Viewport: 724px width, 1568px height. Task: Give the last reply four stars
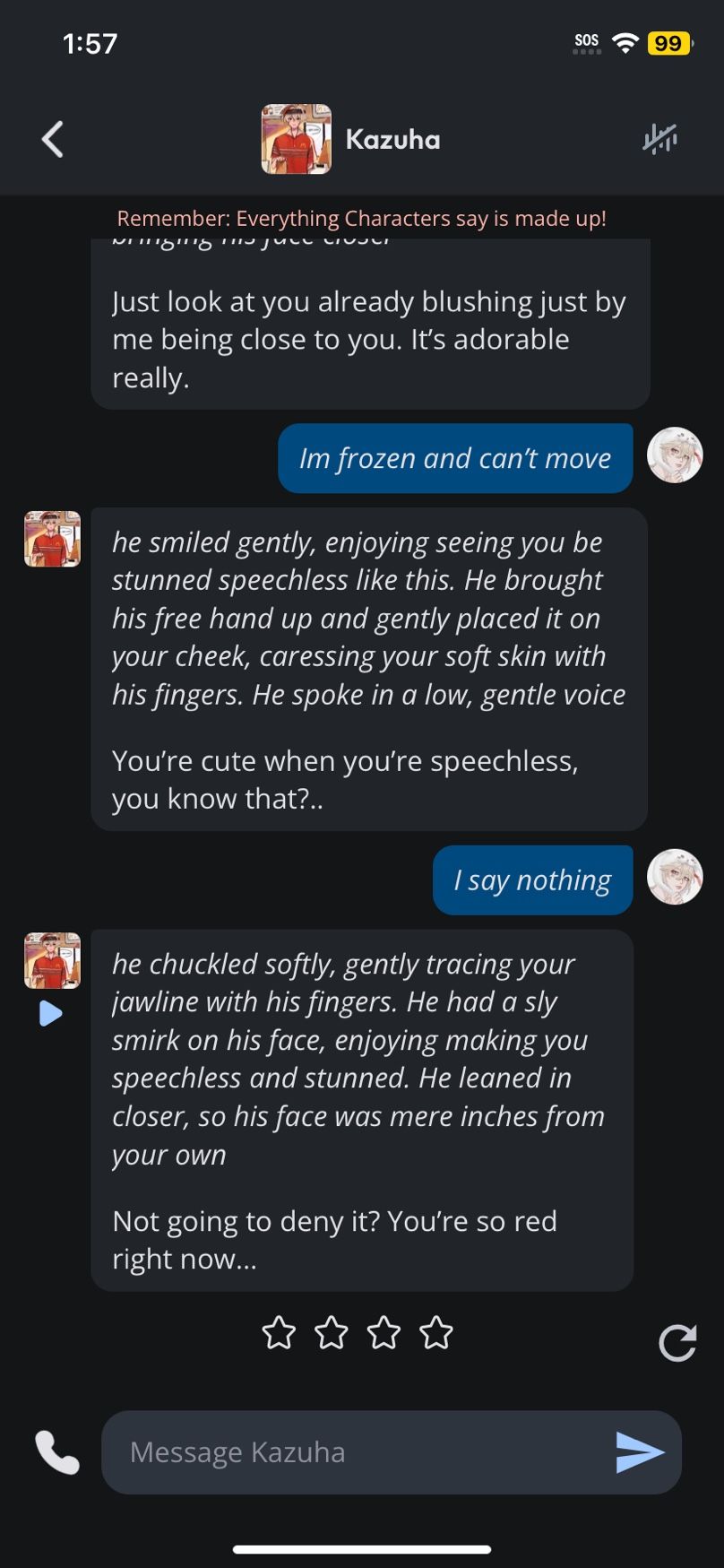(436, 1333)
